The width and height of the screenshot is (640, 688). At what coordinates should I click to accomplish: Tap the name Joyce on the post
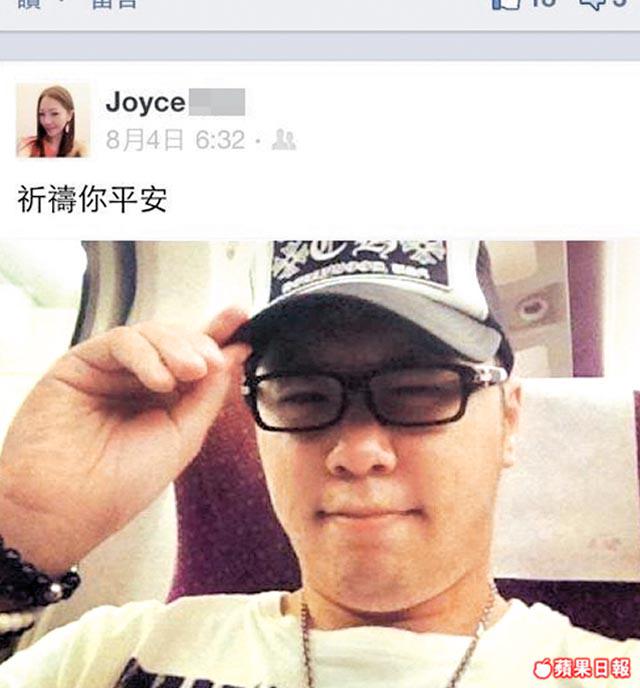click(x=146, y=102)
